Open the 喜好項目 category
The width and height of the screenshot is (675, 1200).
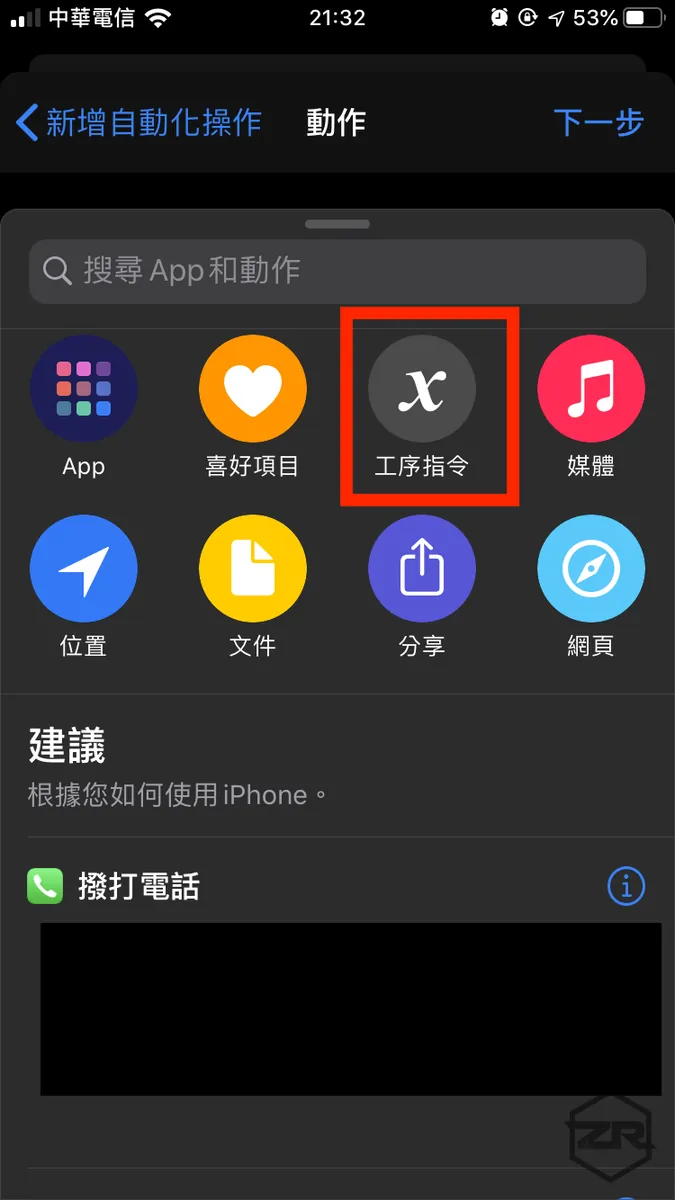pyautogui.click(x=252, y=388)
